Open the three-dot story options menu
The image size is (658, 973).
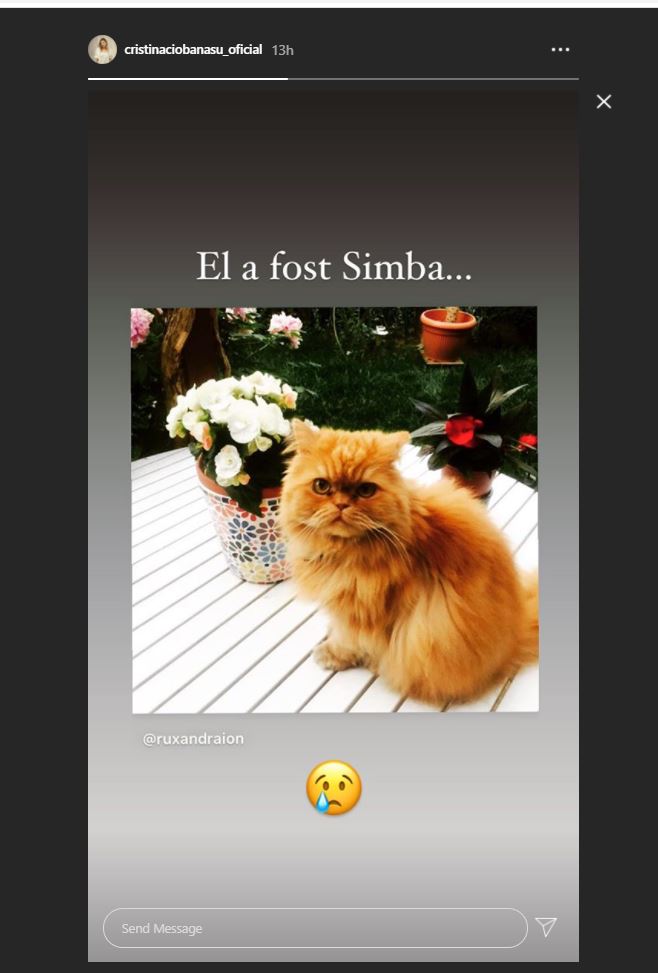[560, 50]
